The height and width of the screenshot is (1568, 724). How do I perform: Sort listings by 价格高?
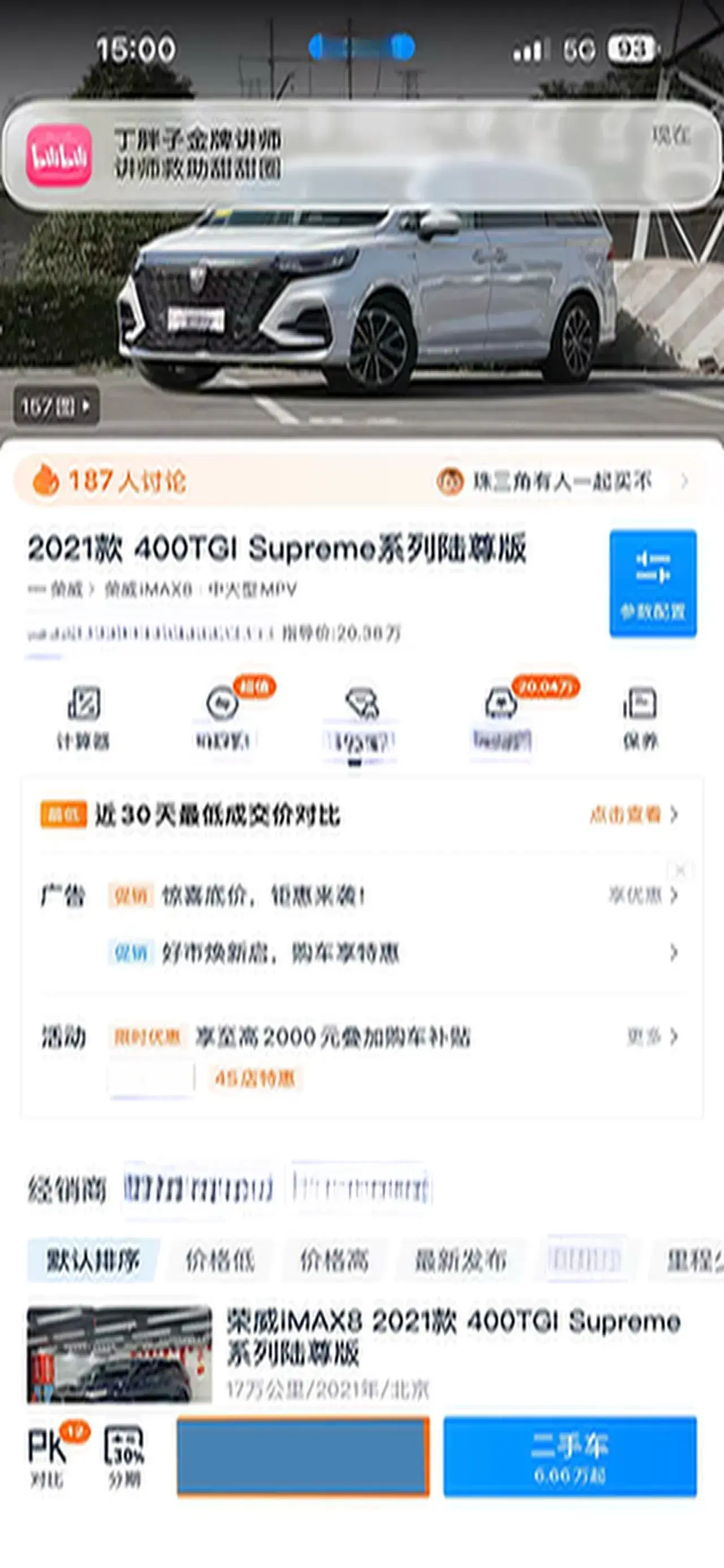click(334, 1260)
